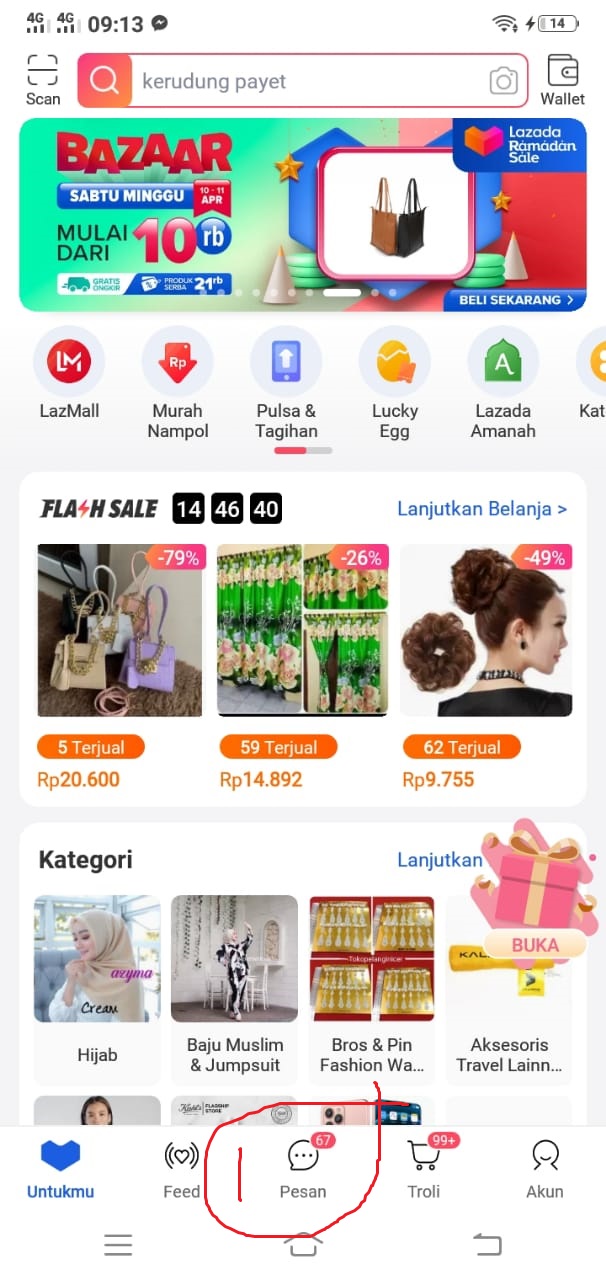The width and height of the screenshot is (606, 1280).
Task: Tap Lanjutkan Belanja in Flash Sale
Action: tap(482, 509)
